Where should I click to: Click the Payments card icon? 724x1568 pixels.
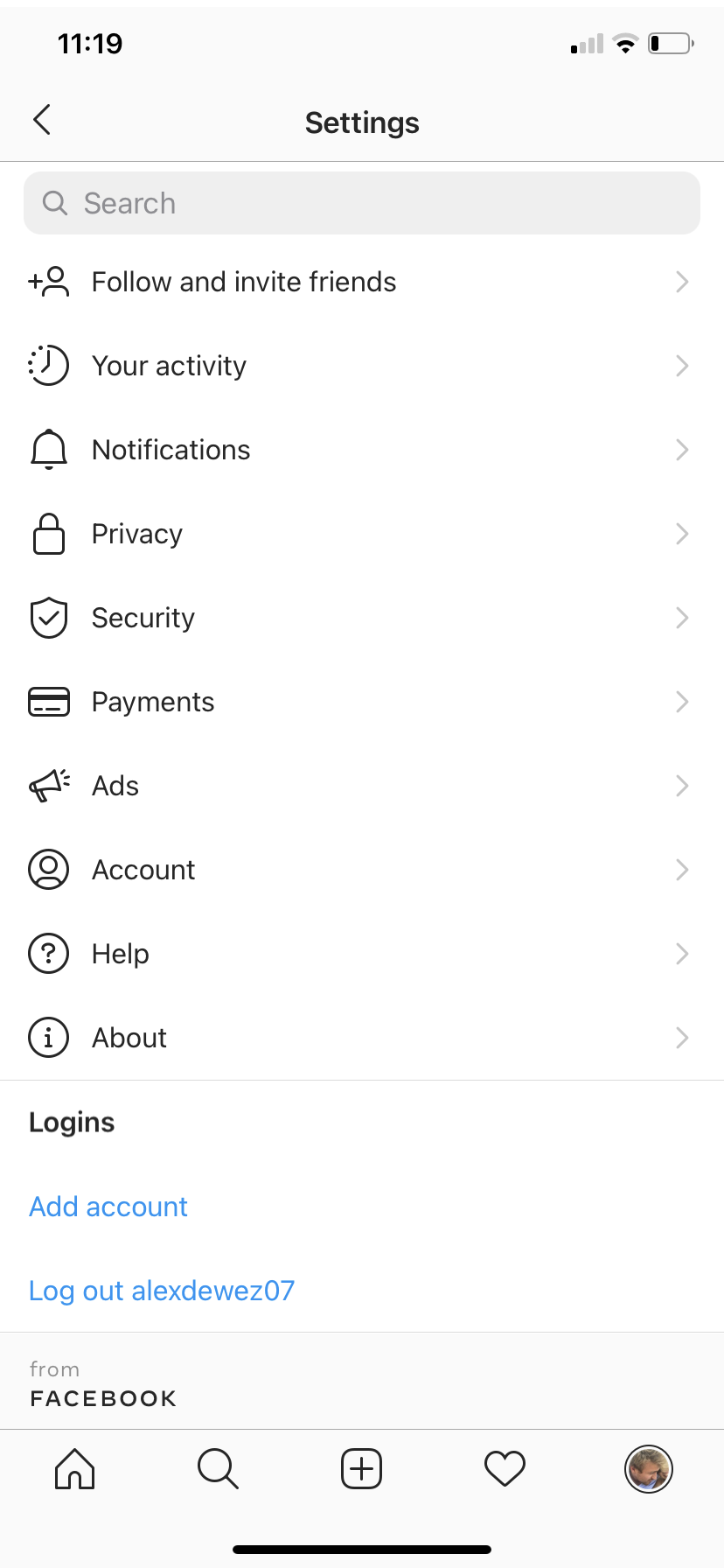[x=49, y=701]
